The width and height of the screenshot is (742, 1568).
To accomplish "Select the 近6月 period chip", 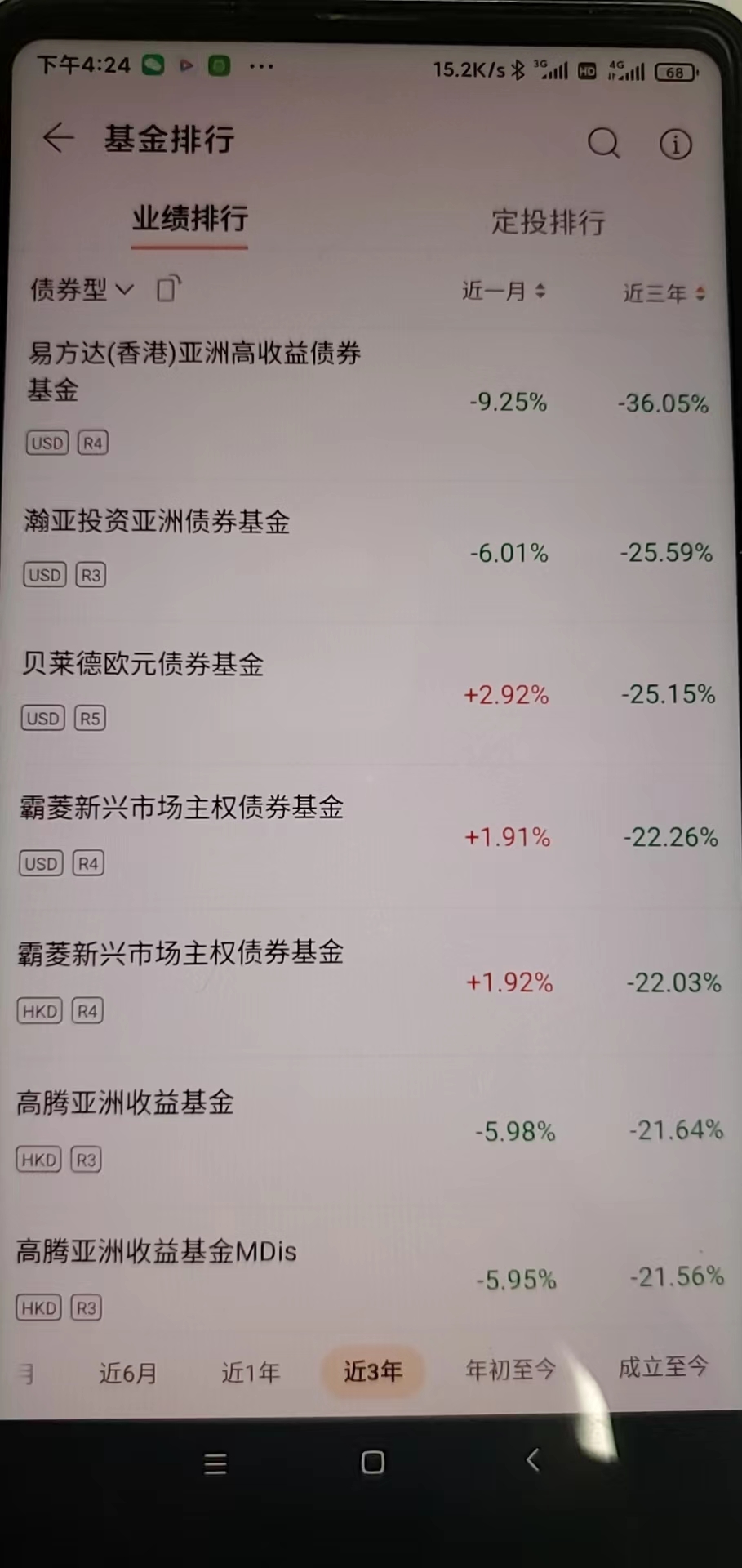I will pos(127,1373).
